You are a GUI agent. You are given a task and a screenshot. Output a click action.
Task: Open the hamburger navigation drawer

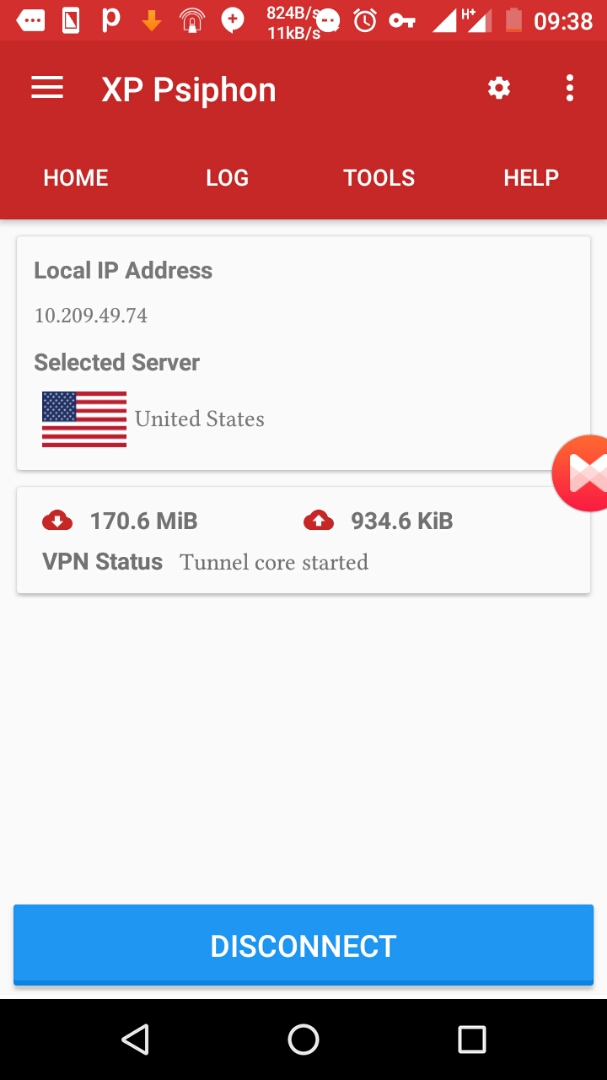[47, 89]
